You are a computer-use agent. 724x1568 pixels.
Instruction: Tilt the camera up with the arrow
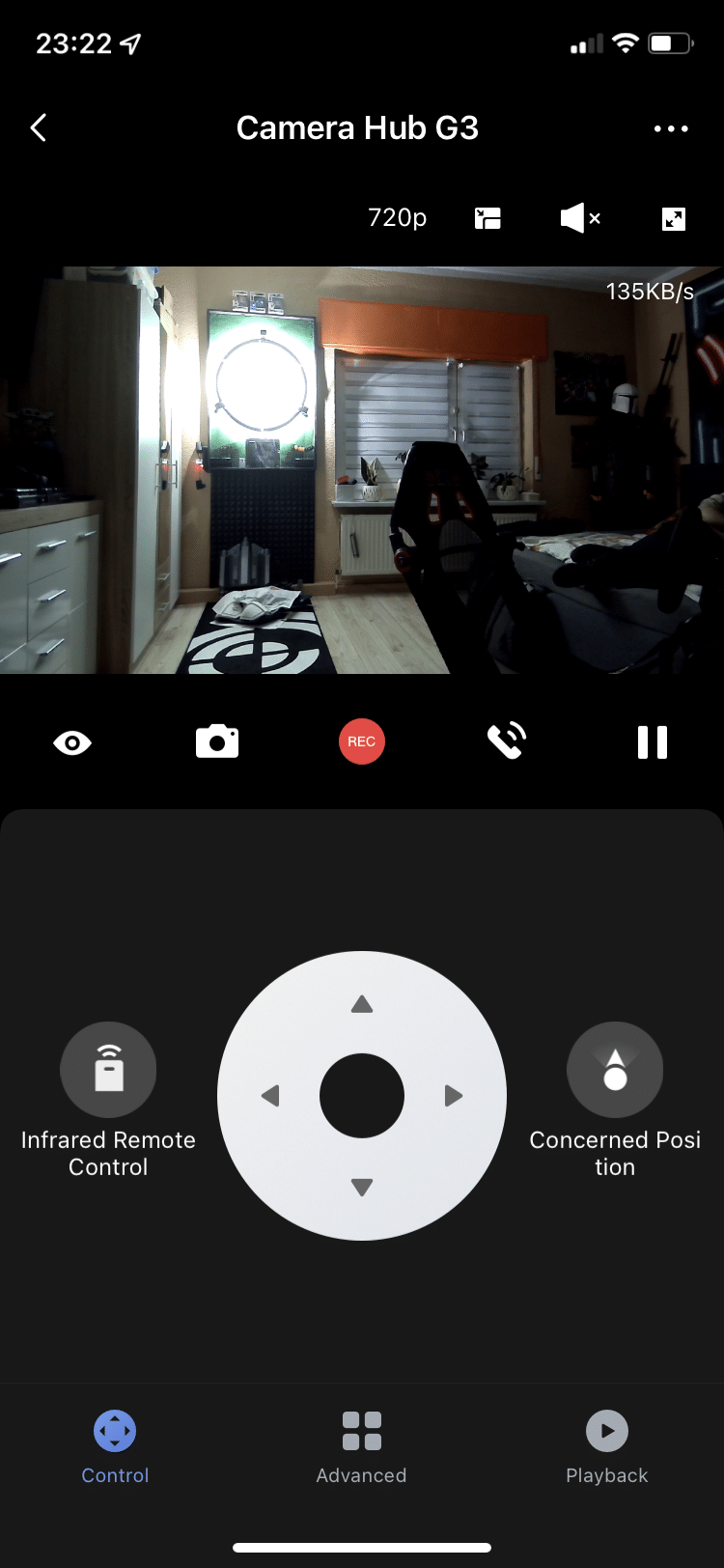click(362, 1005)
